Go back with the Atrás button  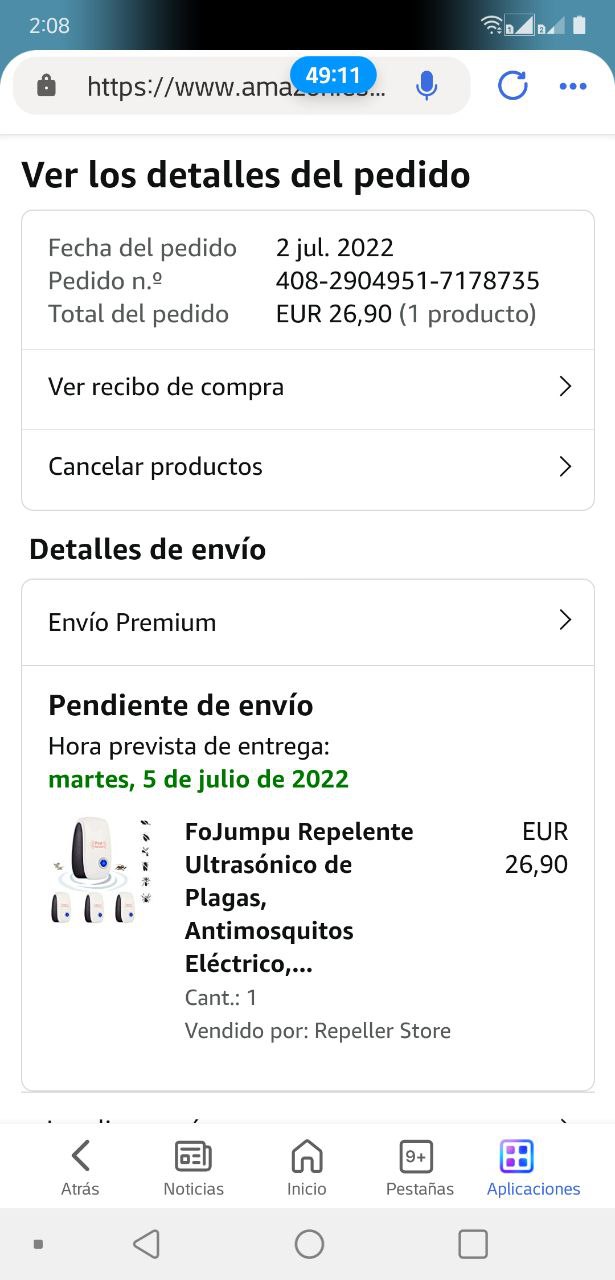click(x=80, y=1168)
